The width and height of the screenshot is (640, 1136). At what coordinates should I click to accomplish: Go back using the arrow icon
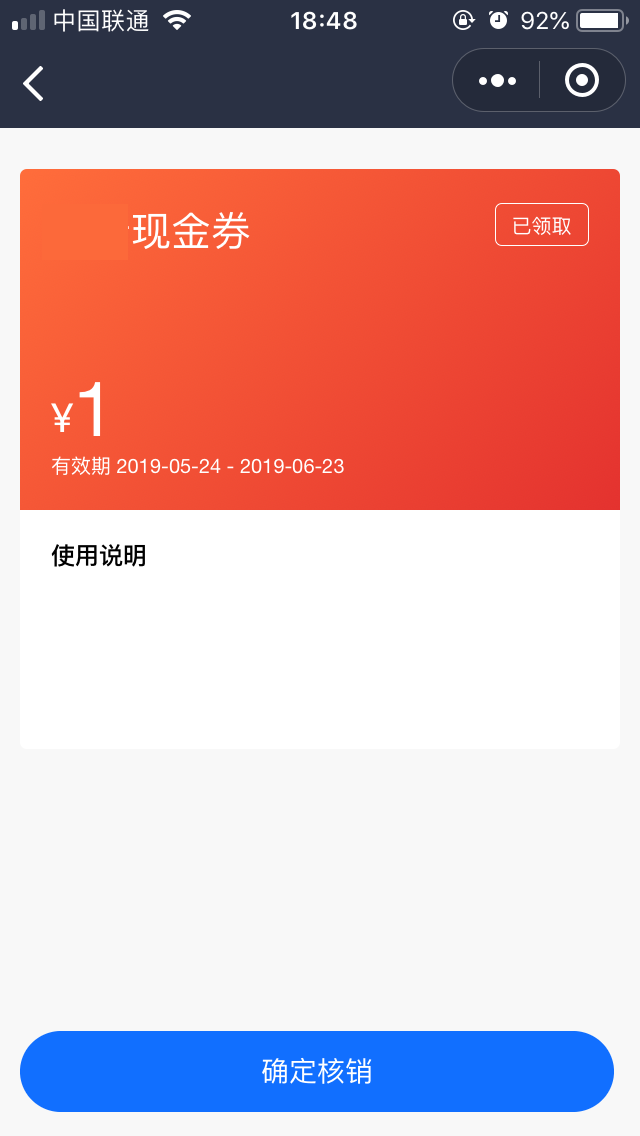pyautogui.click(x=33, y=83)
